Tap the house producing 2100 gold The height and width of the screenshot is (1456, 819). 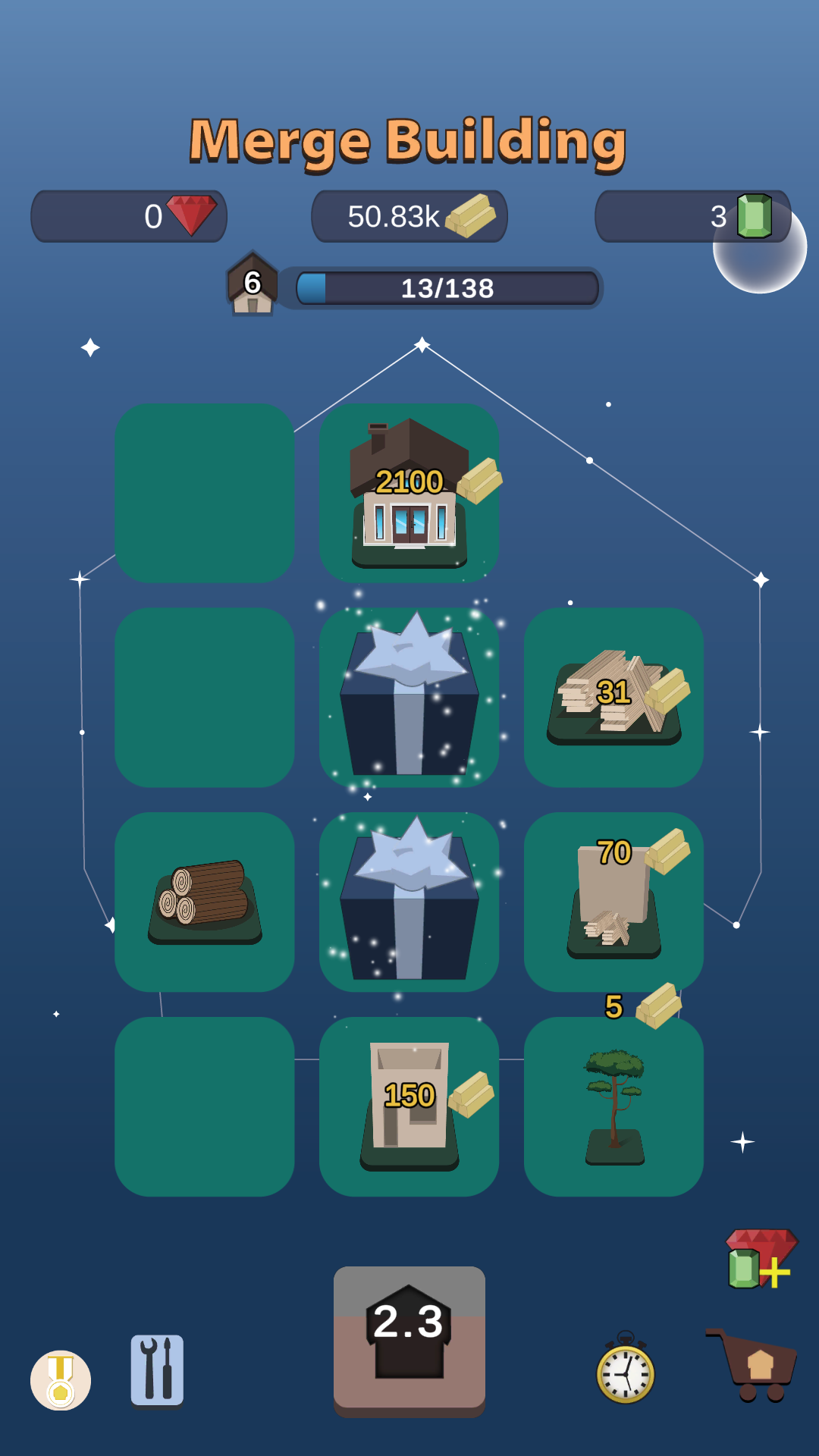tap(409, 493)
